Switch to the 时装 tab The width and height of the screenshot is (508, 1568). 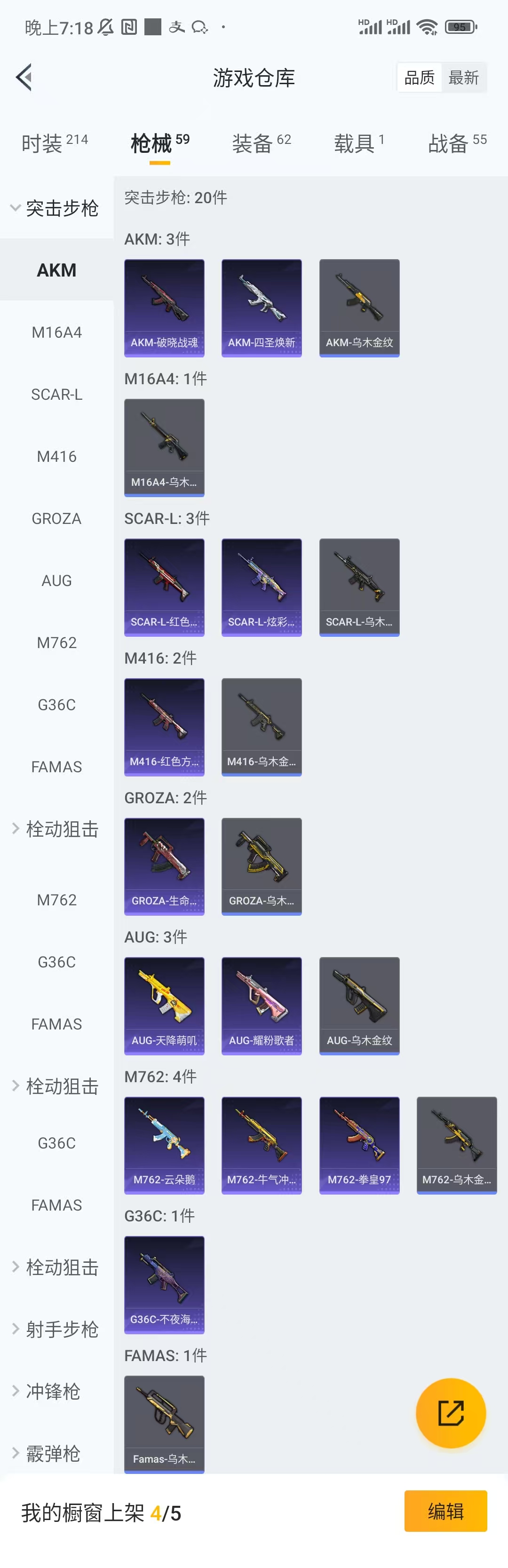[54, 143]
